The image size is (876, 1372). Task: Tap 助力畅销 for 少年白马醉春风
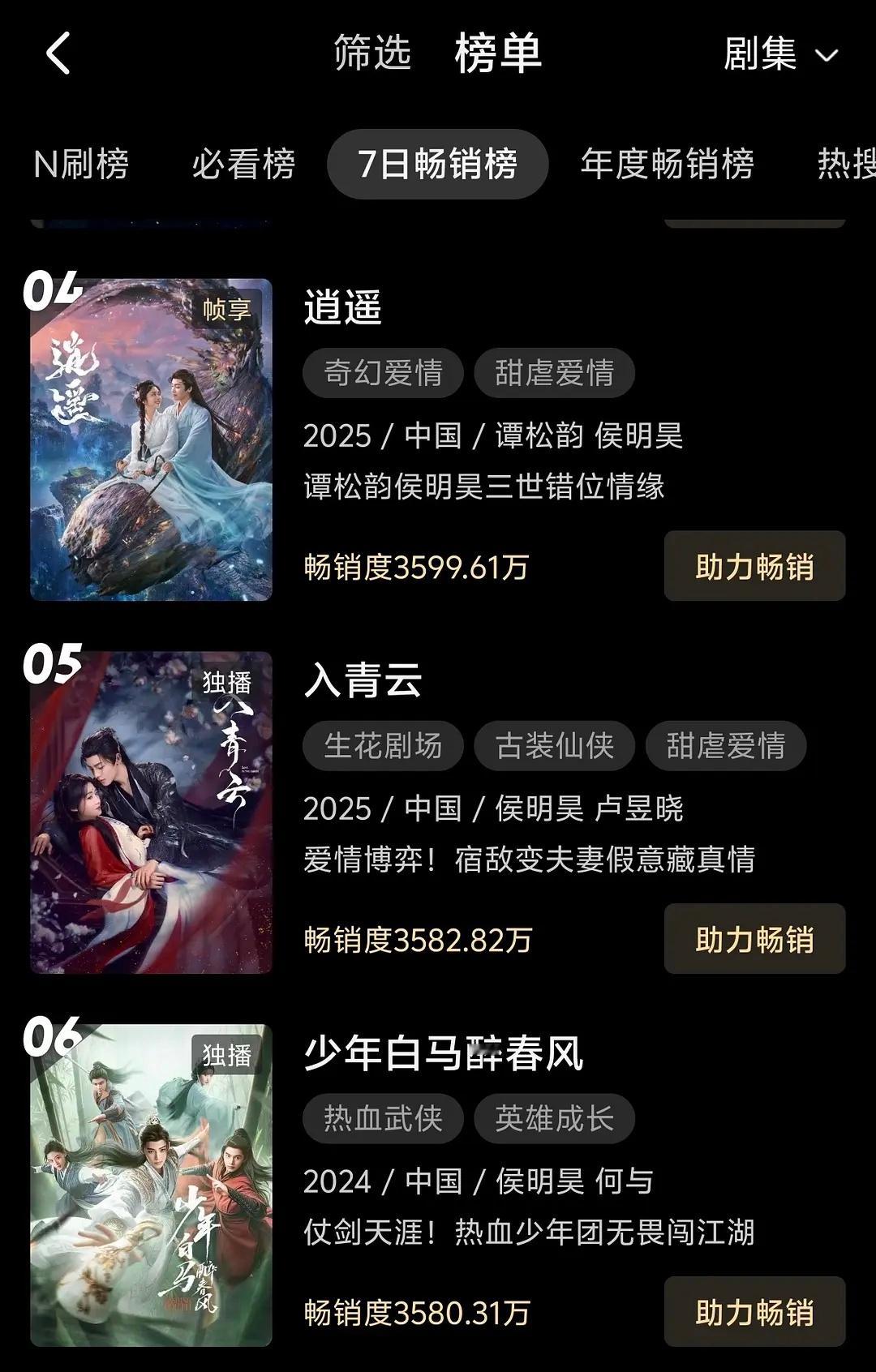(754, 1312)
